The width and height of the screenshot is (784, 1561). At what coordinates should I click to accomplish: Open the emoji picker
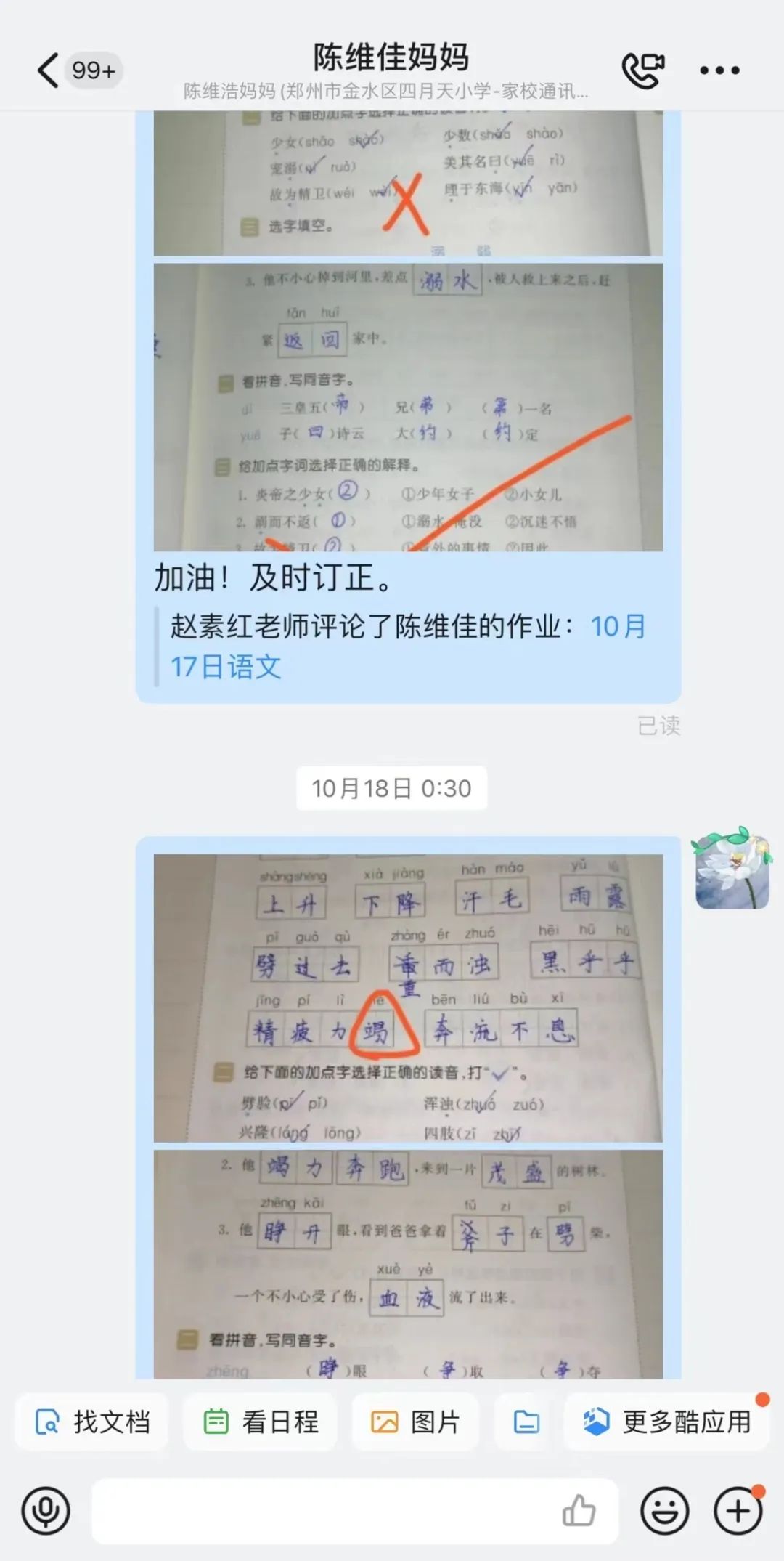pos(664,1511)
